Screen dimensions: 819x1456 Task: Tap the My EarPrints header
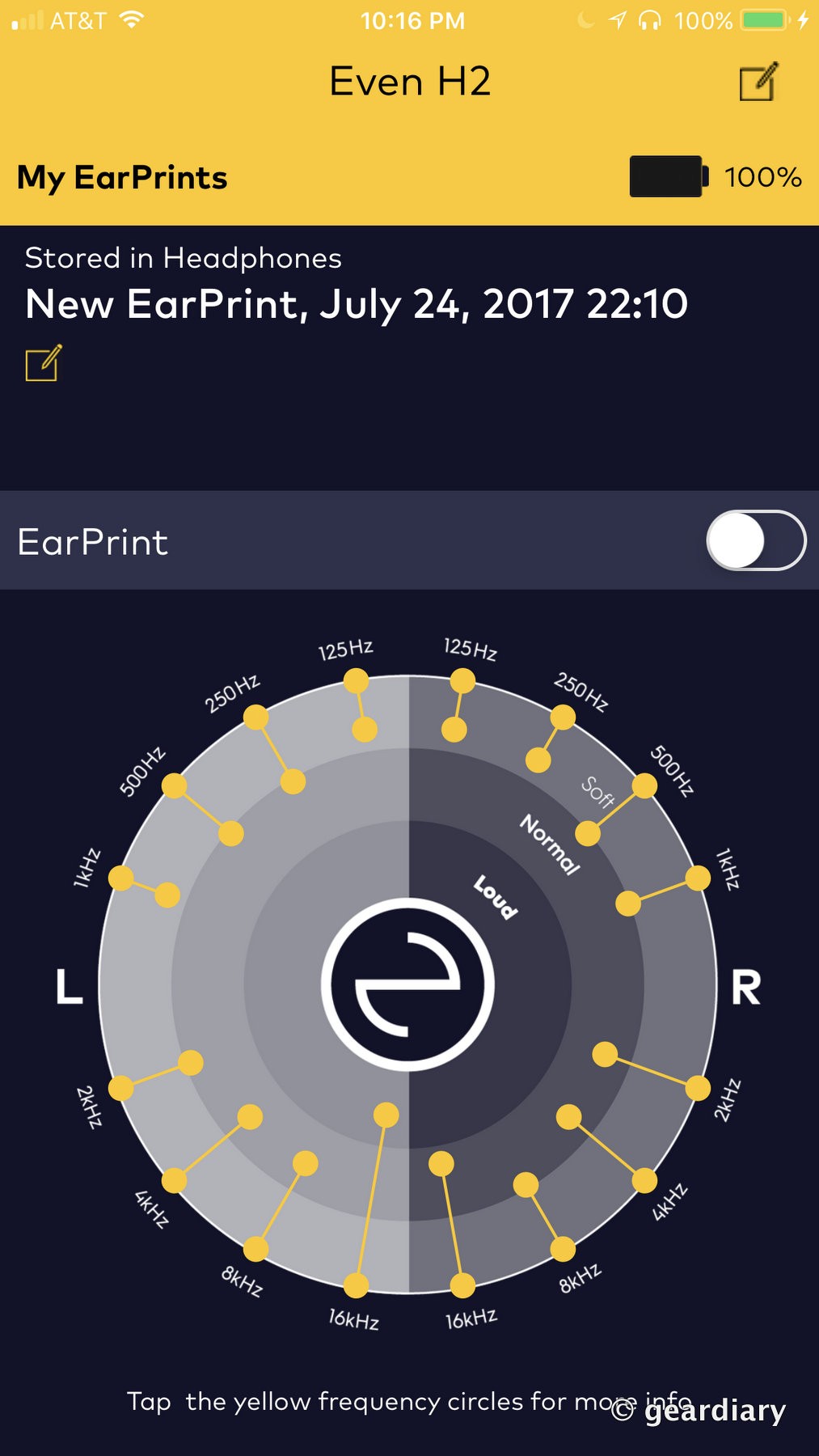(122, 177)
